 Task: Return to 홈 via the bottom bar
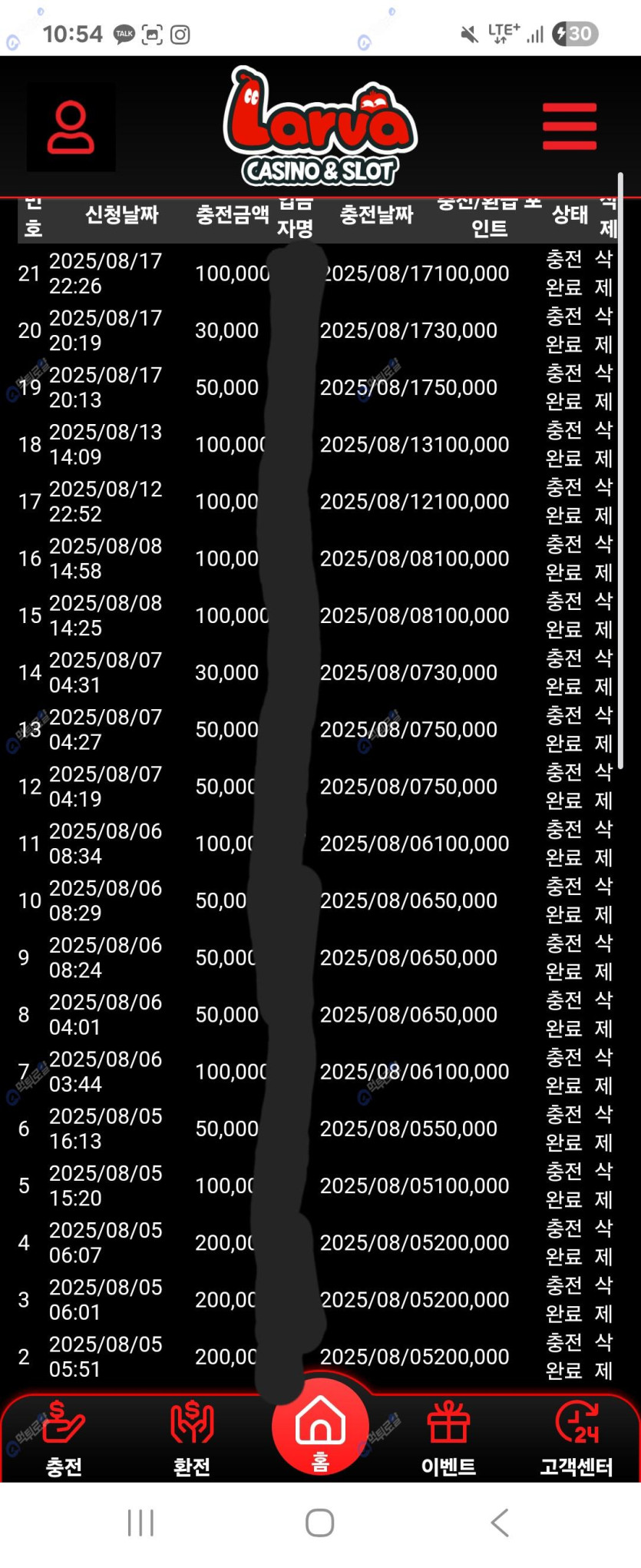pos(320,1430)
